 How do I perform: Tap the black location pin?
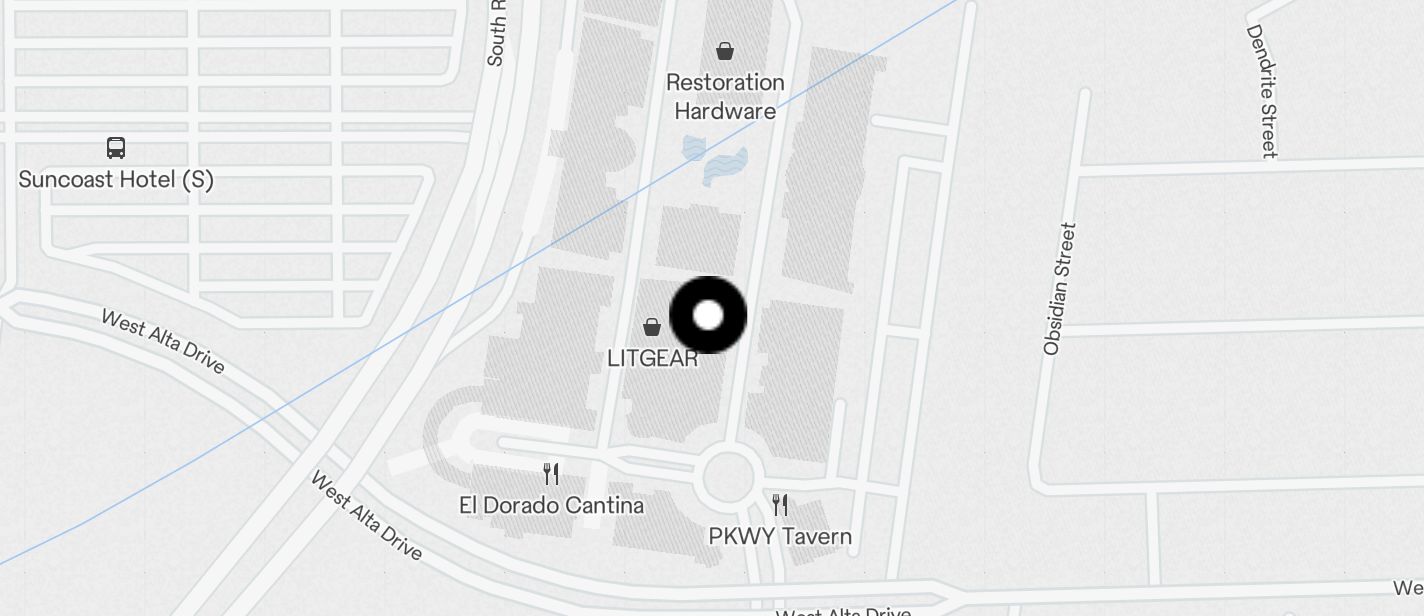tap(708, 315)
